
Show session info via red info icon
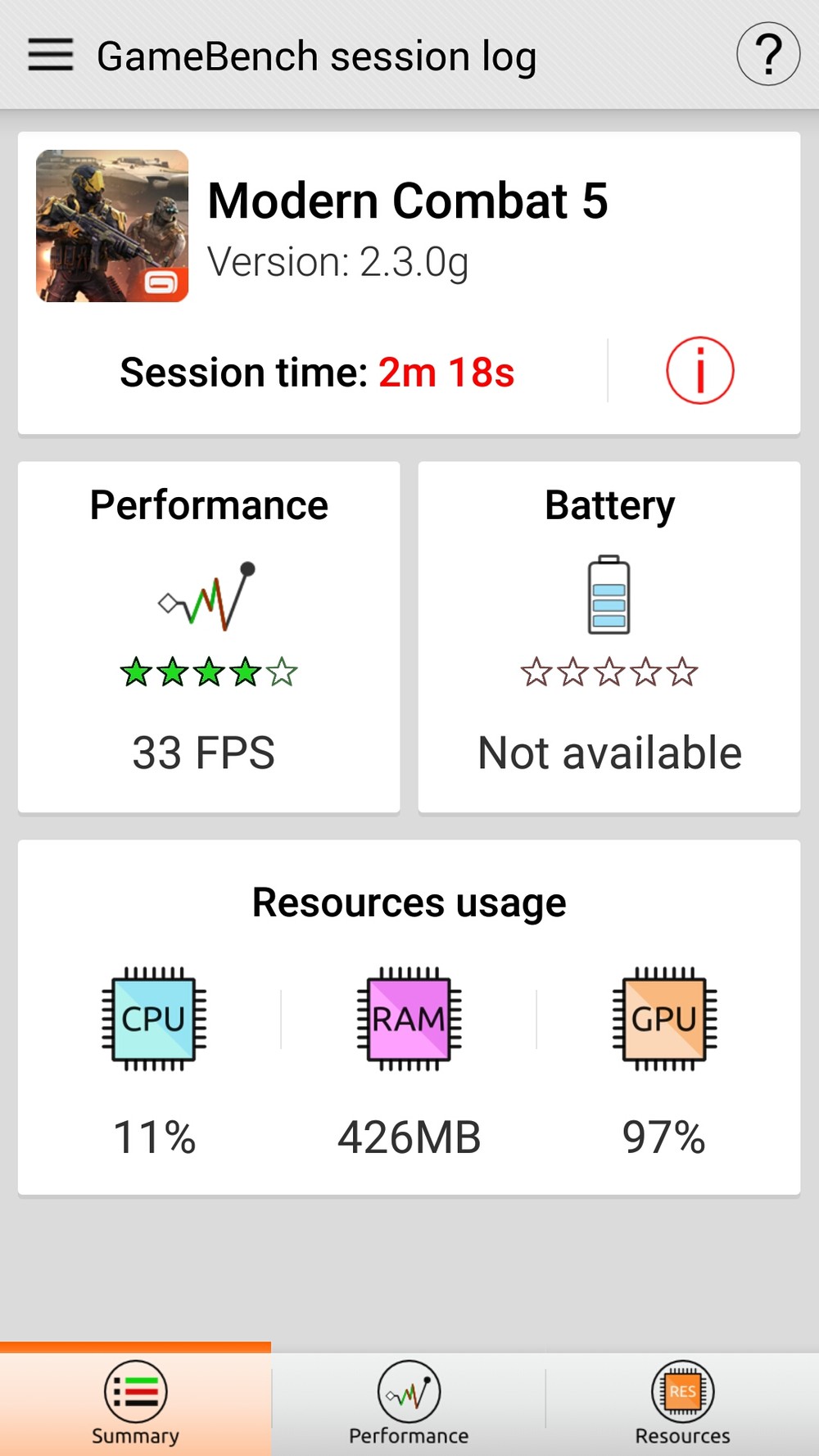(x=699, y=371)
